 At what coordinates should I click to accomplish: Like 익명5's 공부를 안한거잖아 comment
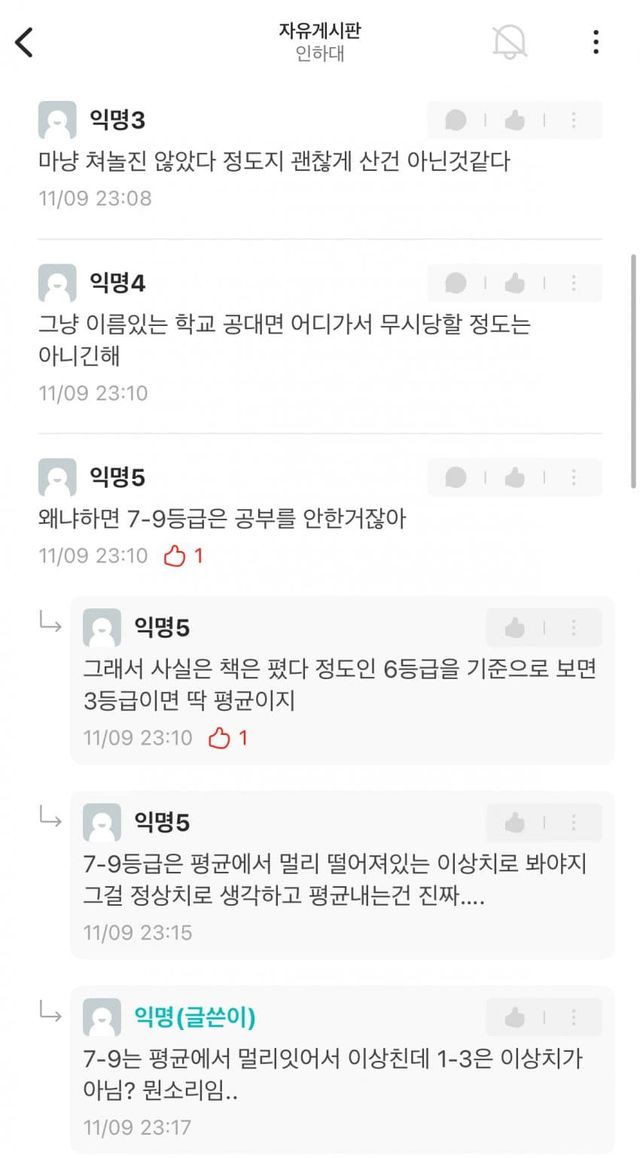pyautogui.click(x=515, y=478)
